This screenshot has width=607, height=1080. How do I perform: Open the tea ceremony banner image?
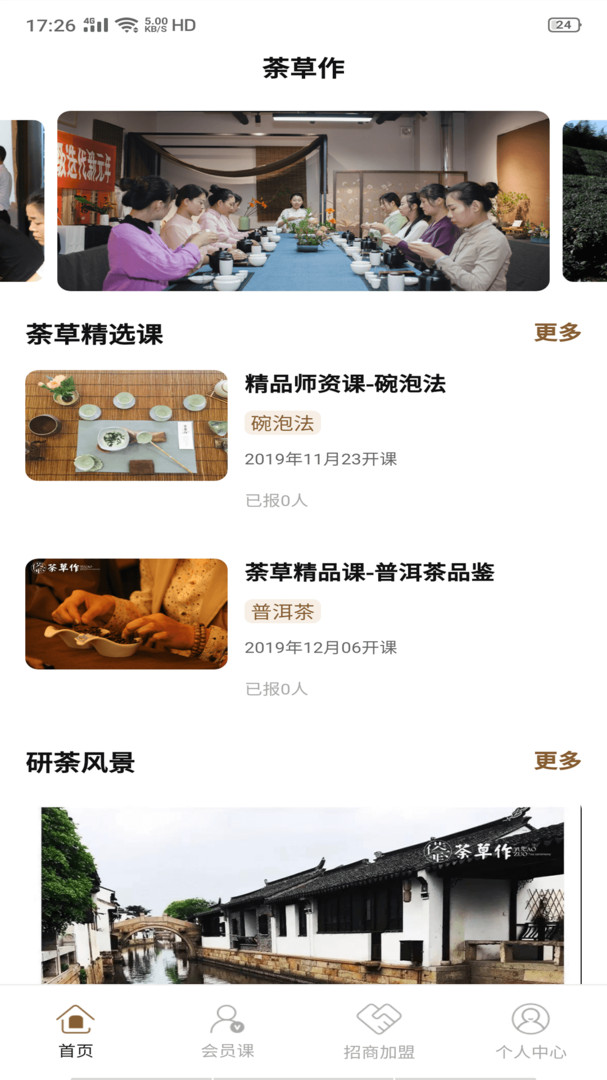point(303,201)
